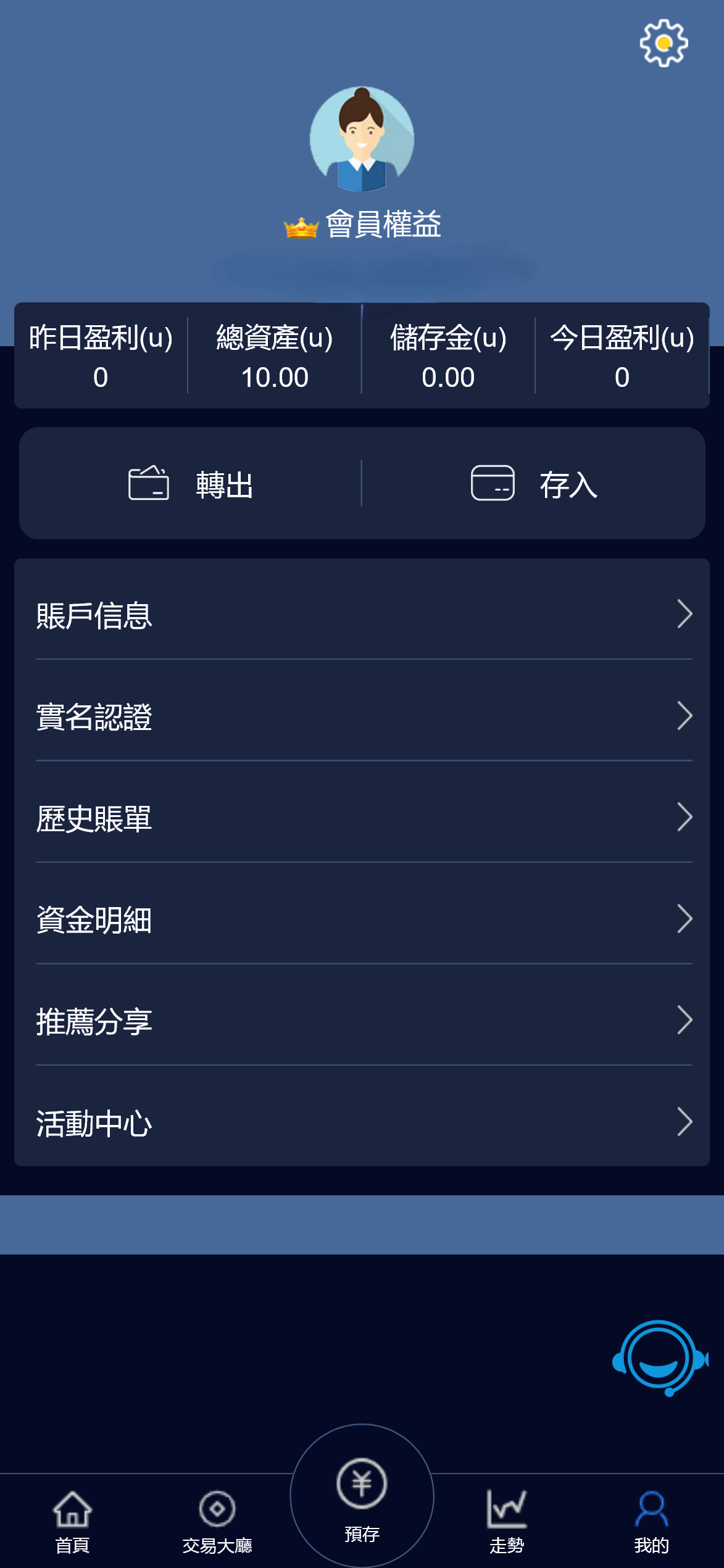724x1568 pixels.
Task: Select the 存入 (deposit) card icon
Action: pyautogui.click(x=492, y=485)
